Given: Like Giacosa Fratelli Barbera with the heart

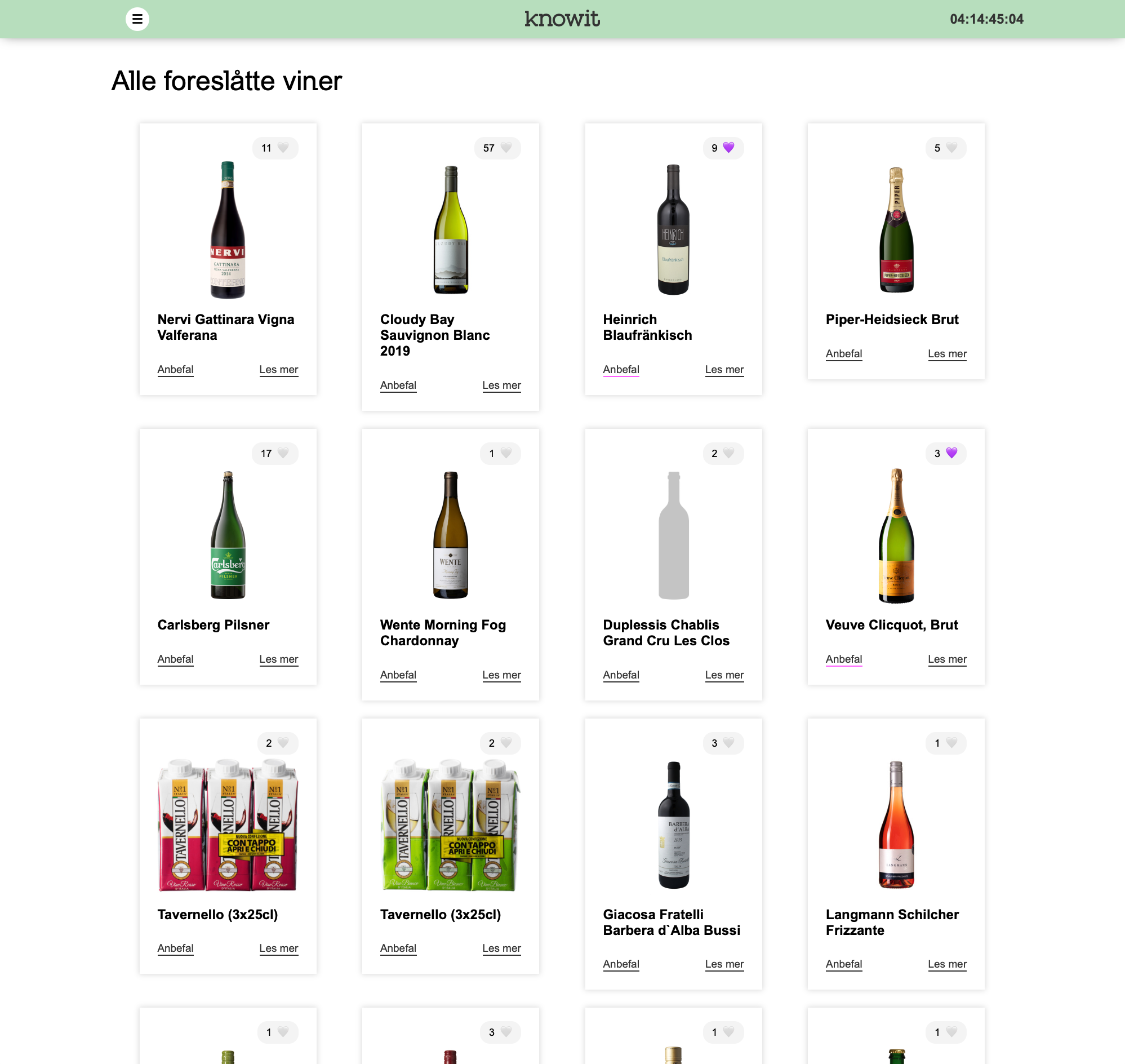Looking at the screenshot, I should 728,743.
